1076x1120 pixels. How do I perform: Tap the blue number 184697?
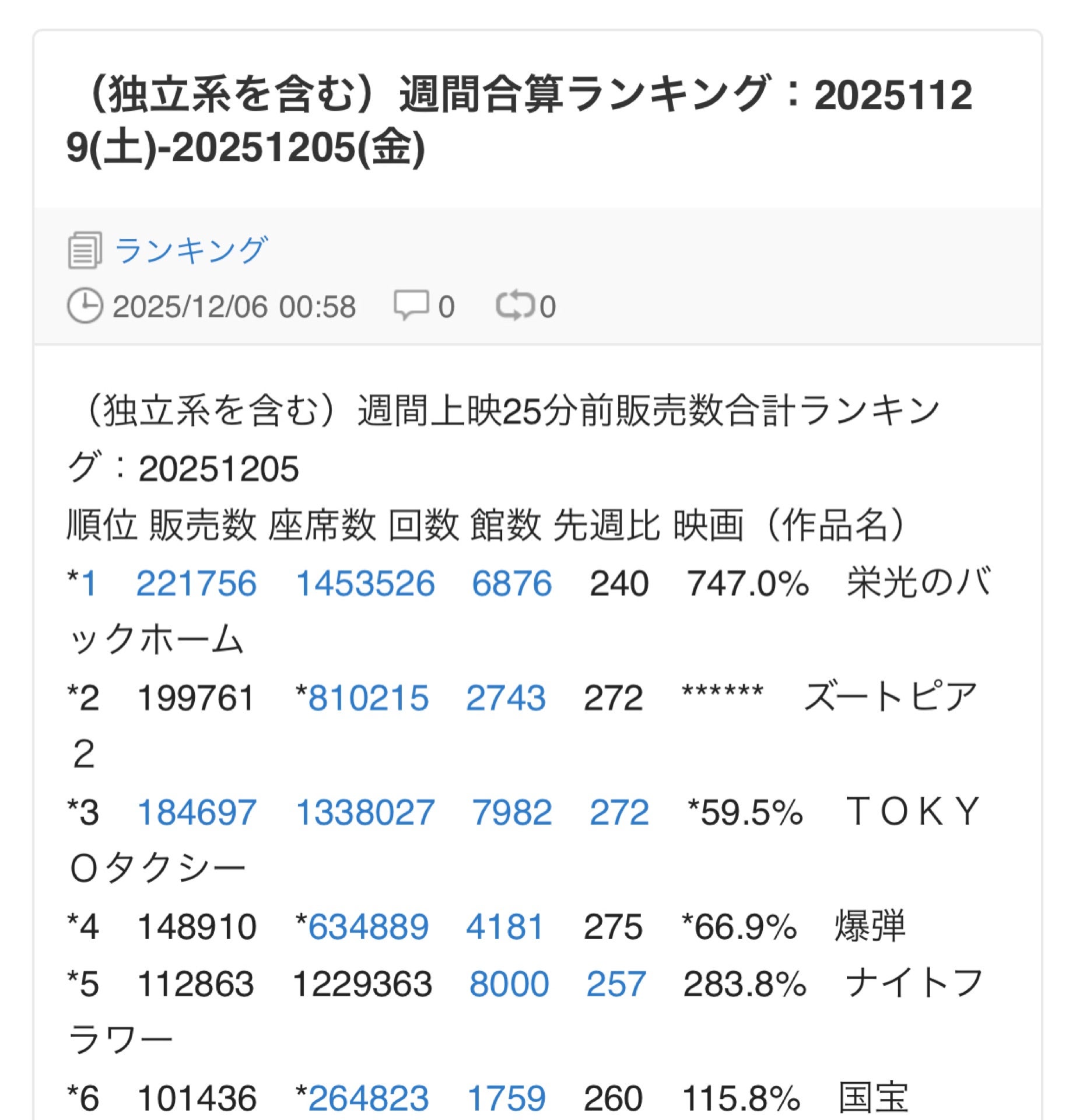(196, 812)
